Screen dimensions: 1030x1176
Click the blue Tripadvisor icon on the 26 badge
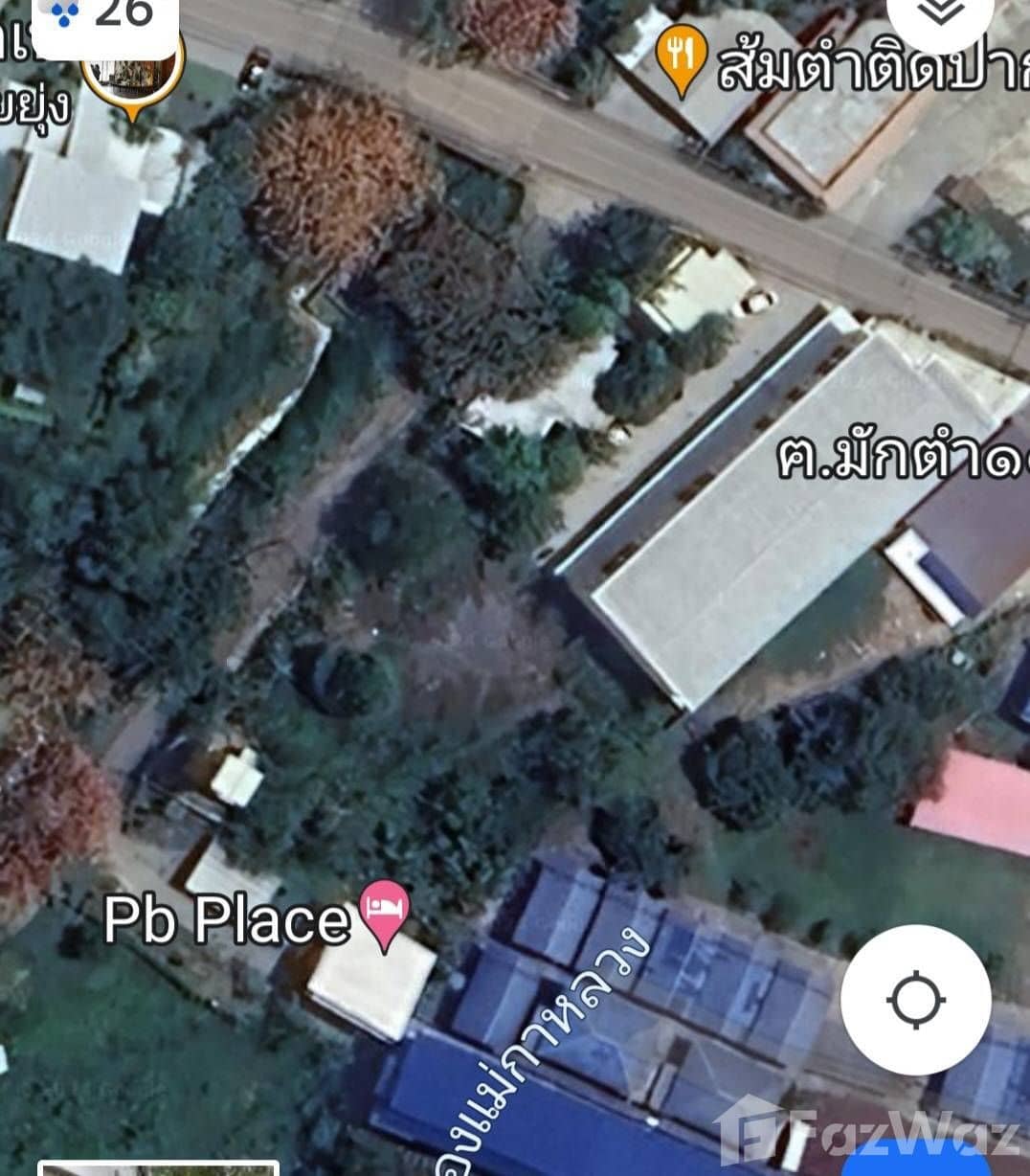click(62, 13)
